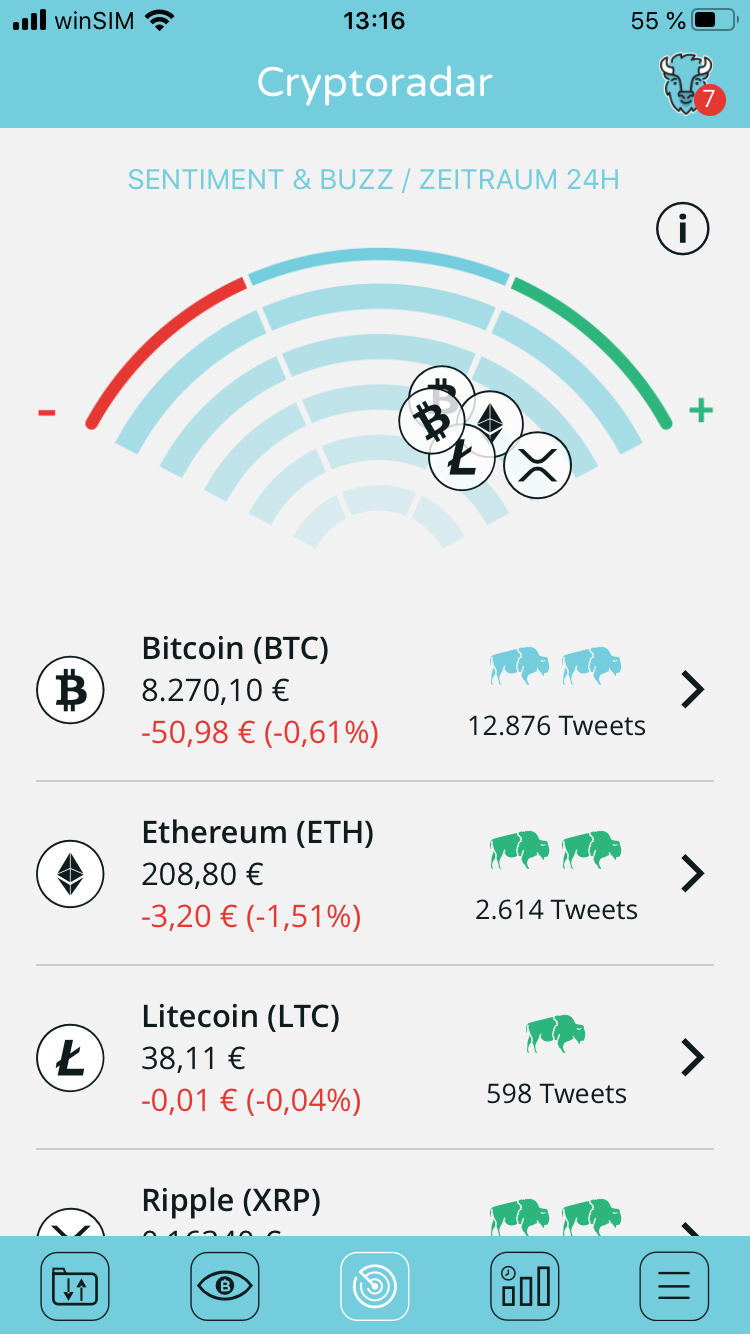Viewport: 750px width, 1334px height.
Task: Select the Litecoin (LTC) entry
Action: [x=375, y=1058]
